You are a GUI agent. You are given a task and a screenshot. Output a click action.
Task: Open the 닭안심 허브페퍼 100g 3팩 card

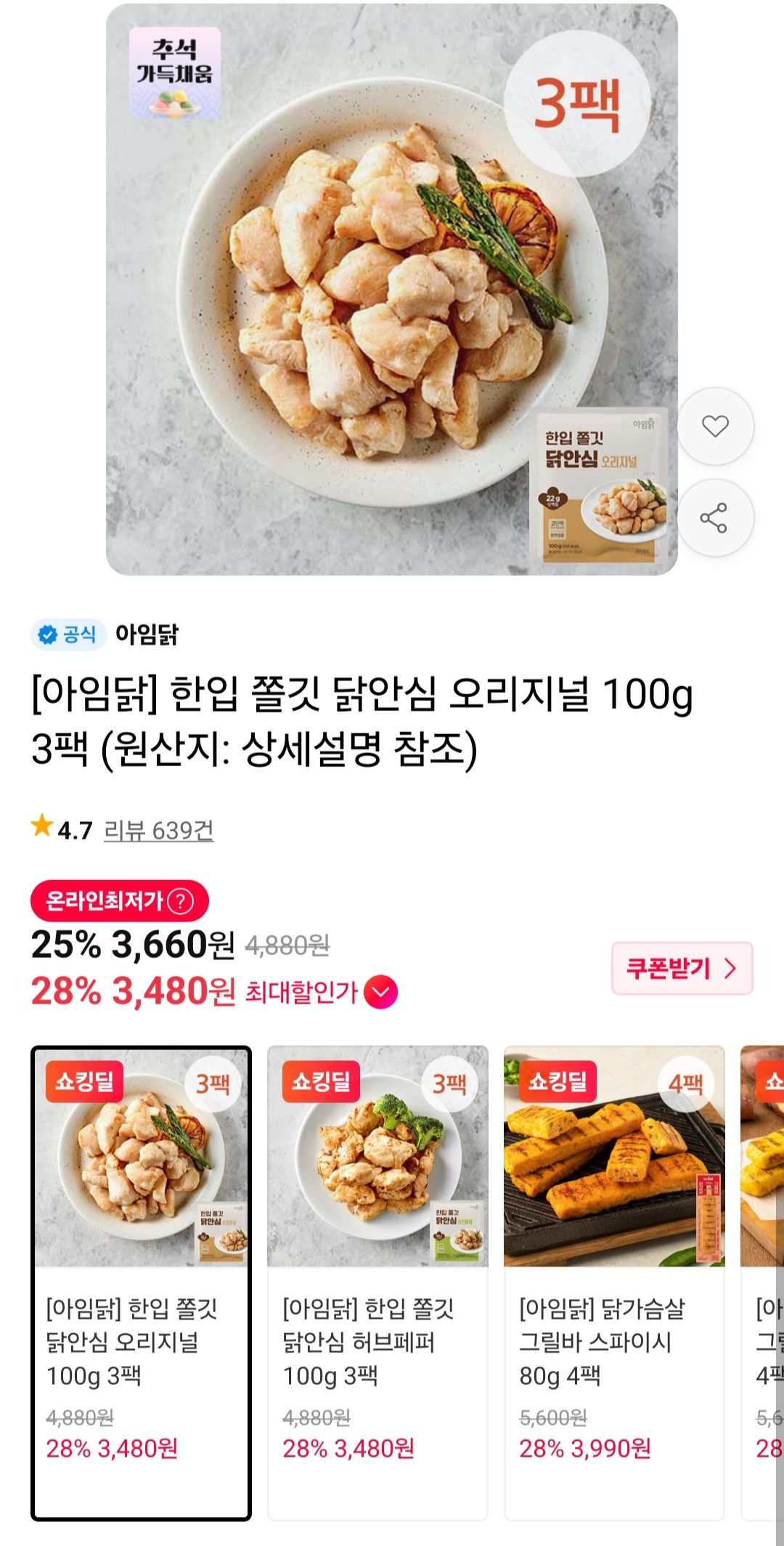pyautogui.click(x=377, y=1283)
